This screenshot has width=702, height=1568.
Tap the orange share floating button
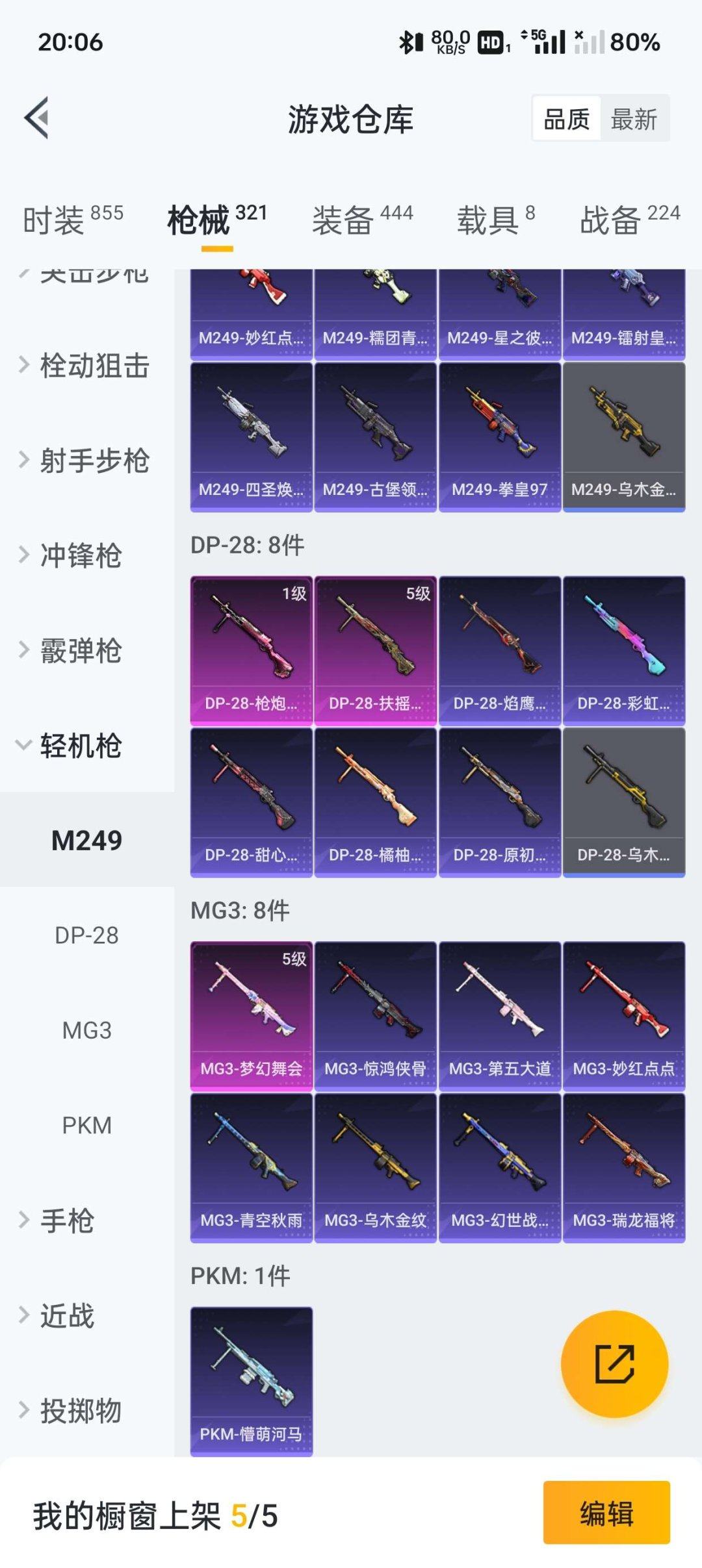point(614,1364)
